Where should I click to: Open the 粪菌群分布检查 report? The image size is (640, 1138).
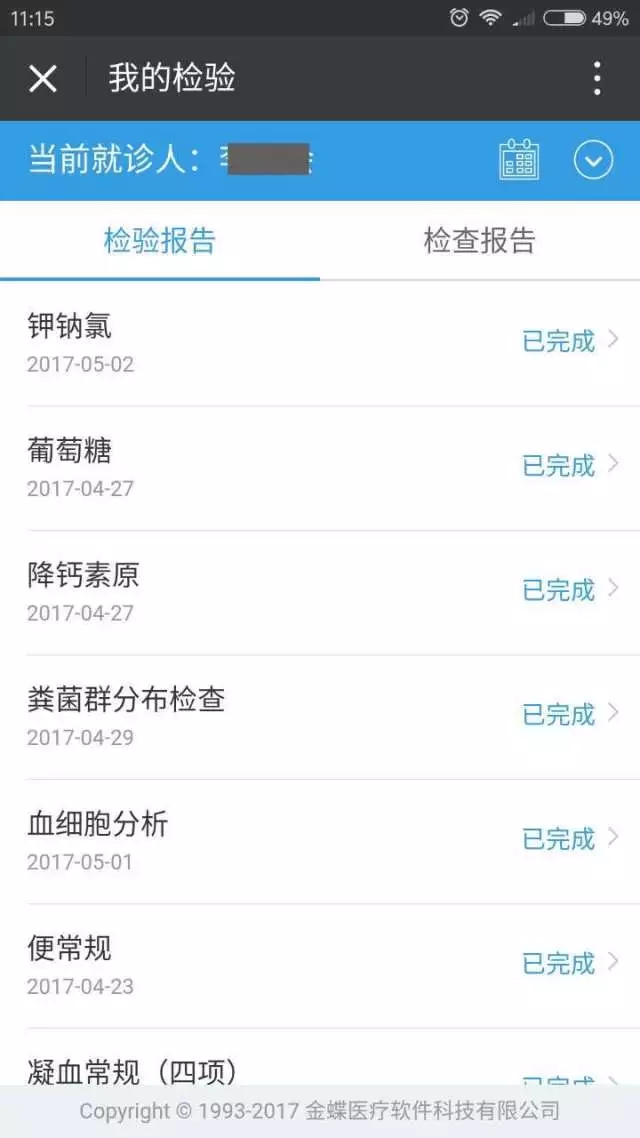(320, 717)
